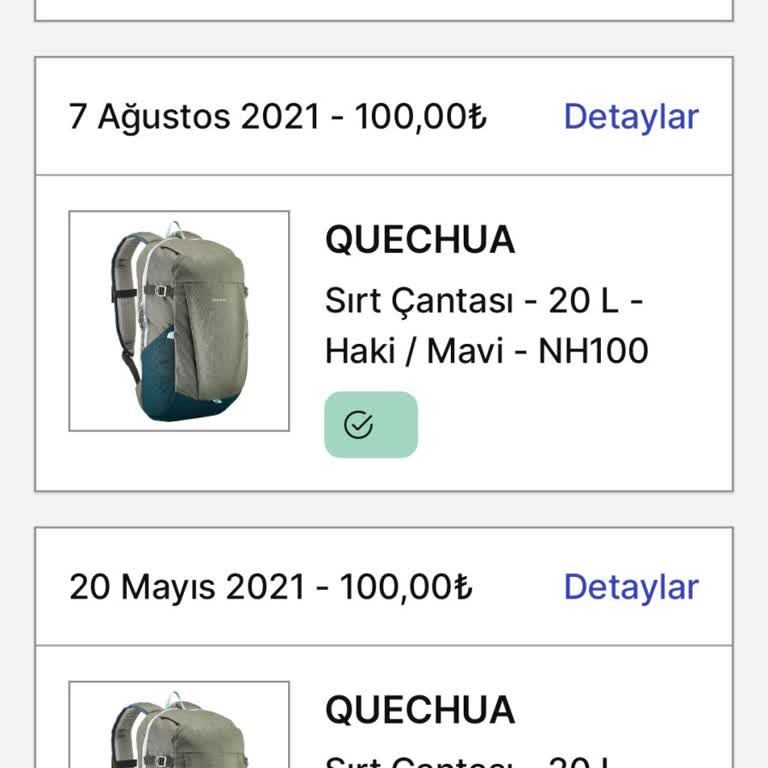
Task: Open Detaylar for the 7 Ağustos 2021 order
Action: [630, 116]
